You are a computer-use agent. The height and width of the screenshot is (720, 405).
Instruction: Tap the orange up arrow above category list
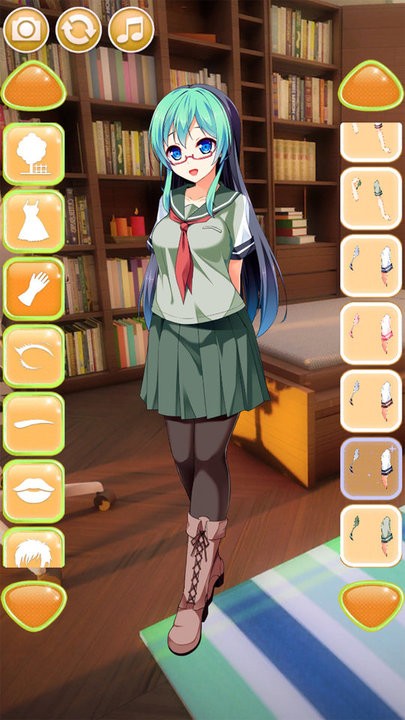34,85
